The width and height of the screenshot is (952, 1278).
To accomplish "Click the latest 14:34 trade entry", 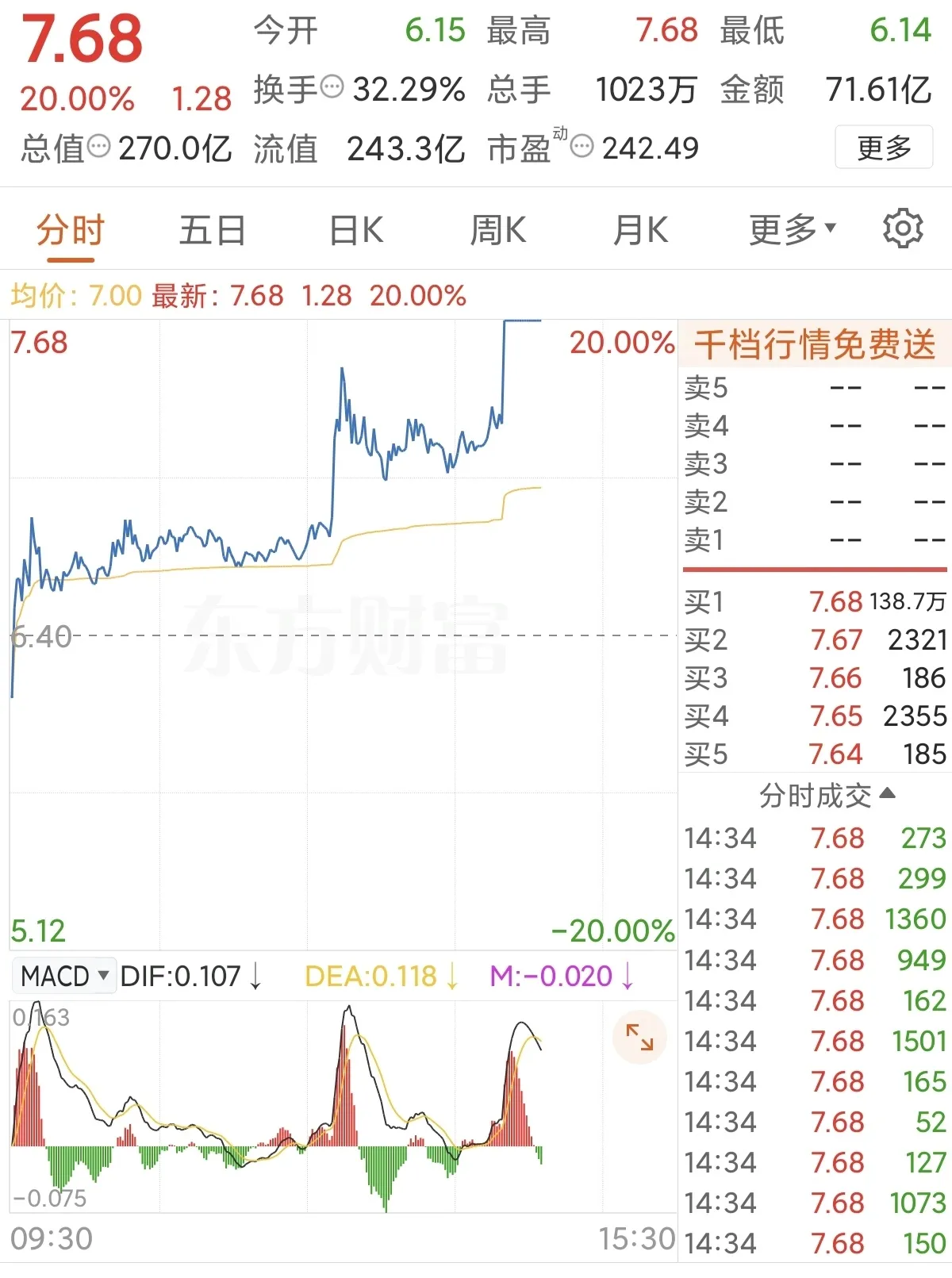I will [x=809, y=838].
